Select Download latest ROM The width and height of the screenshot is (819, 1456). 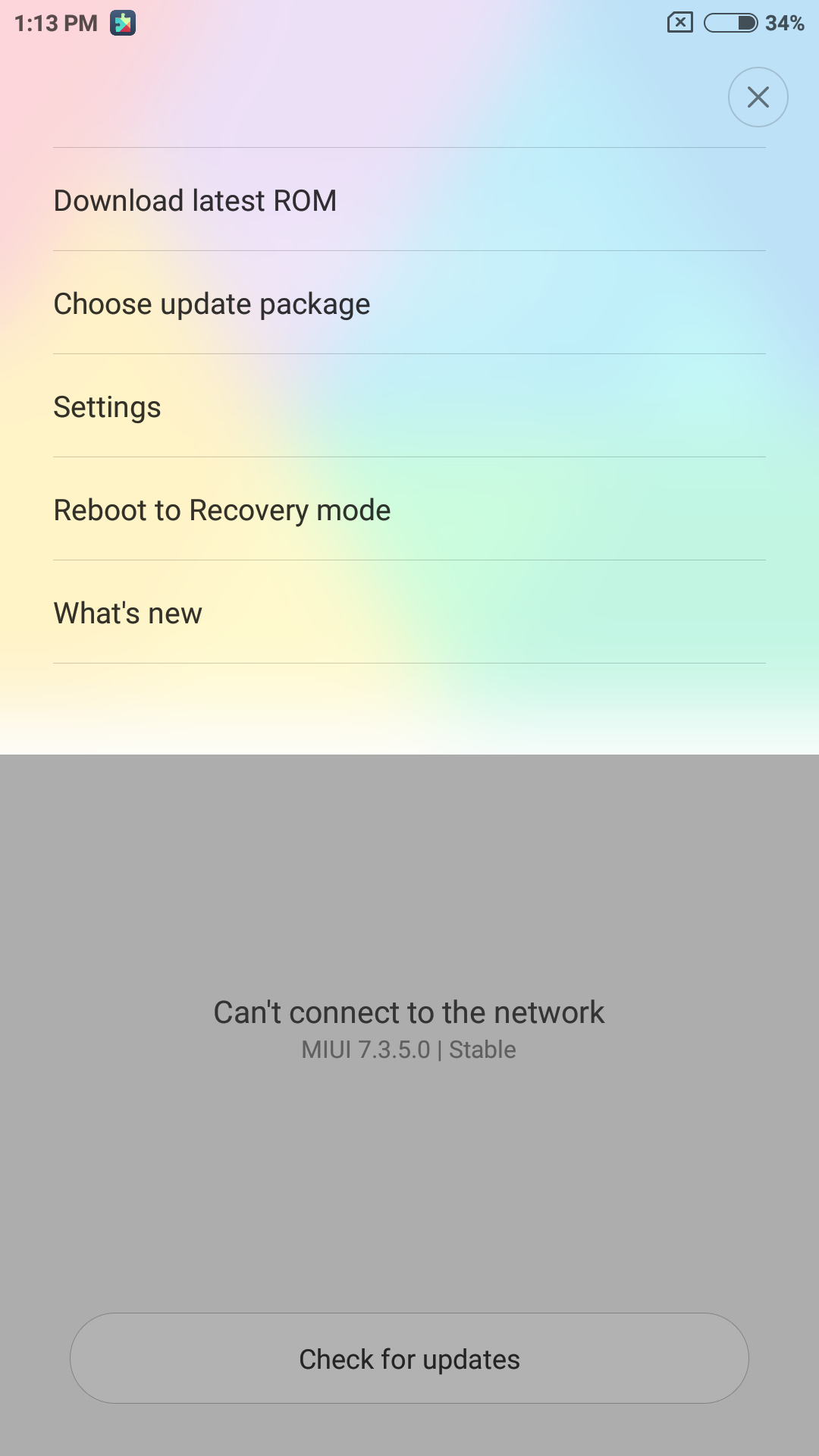click(409, 199)
